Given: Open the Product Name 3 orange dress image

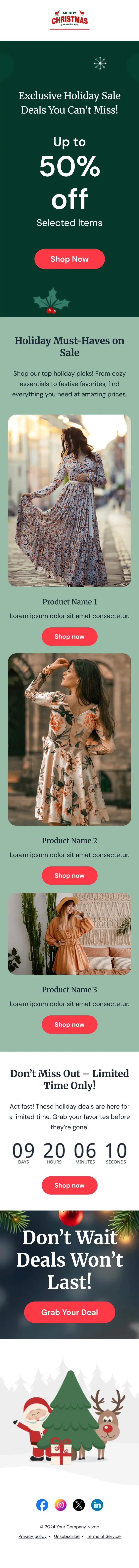Looking at the screenshot, I should [69, 933].
